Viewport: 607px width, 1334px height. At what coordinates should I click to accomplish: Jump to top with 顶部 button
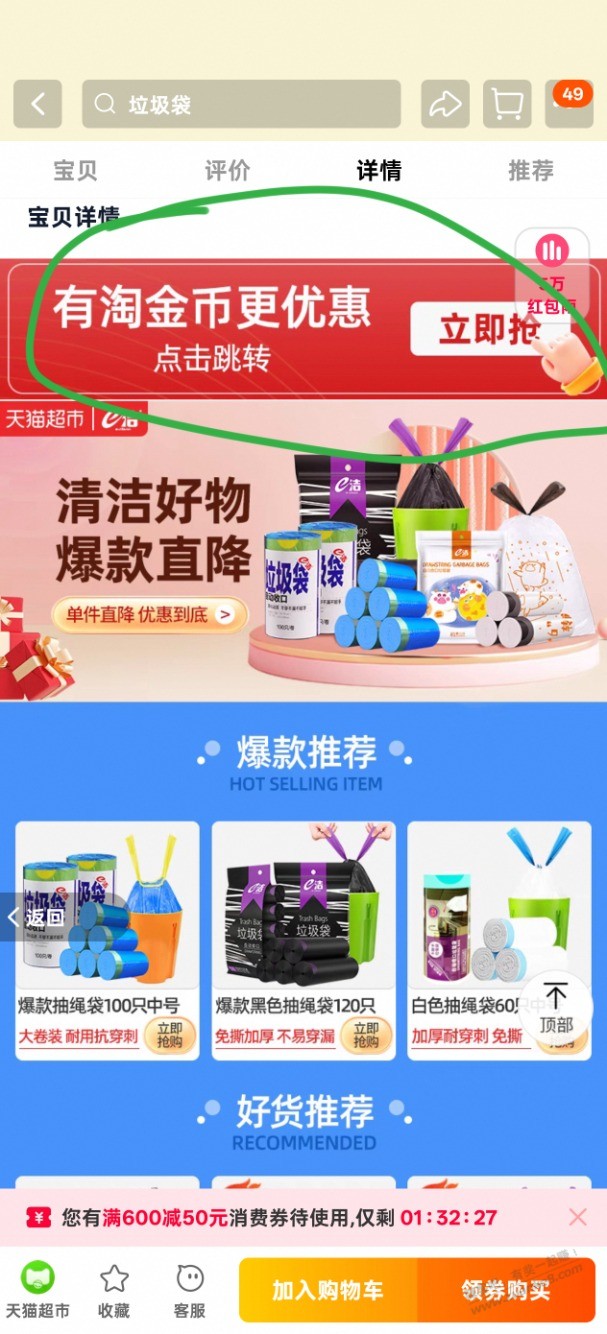click(x=556, y=1007)
